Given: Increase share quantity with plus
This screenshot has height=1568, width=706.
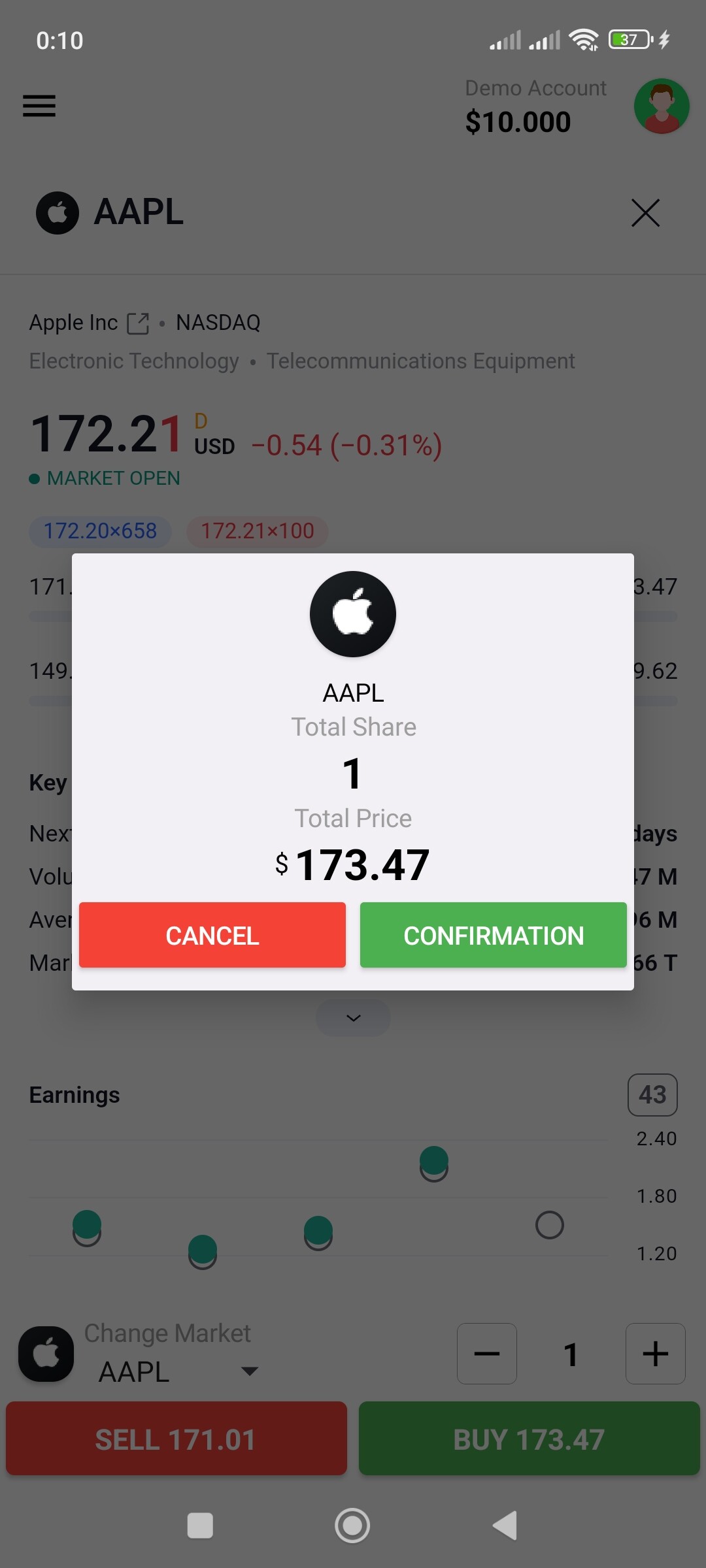Looking at the screenshot, I should point(656,1354).
